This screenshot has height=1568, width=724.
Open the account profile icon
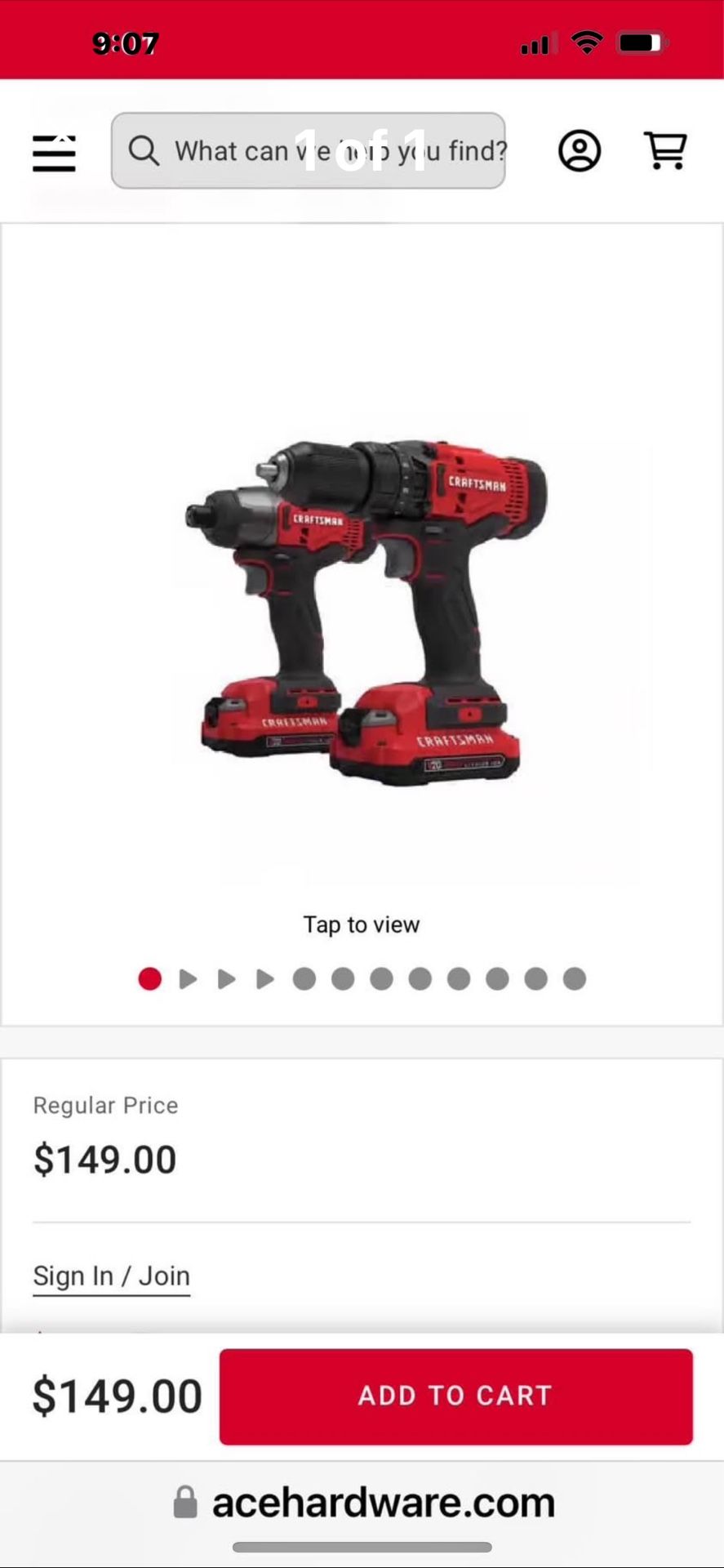click(580, 151)
